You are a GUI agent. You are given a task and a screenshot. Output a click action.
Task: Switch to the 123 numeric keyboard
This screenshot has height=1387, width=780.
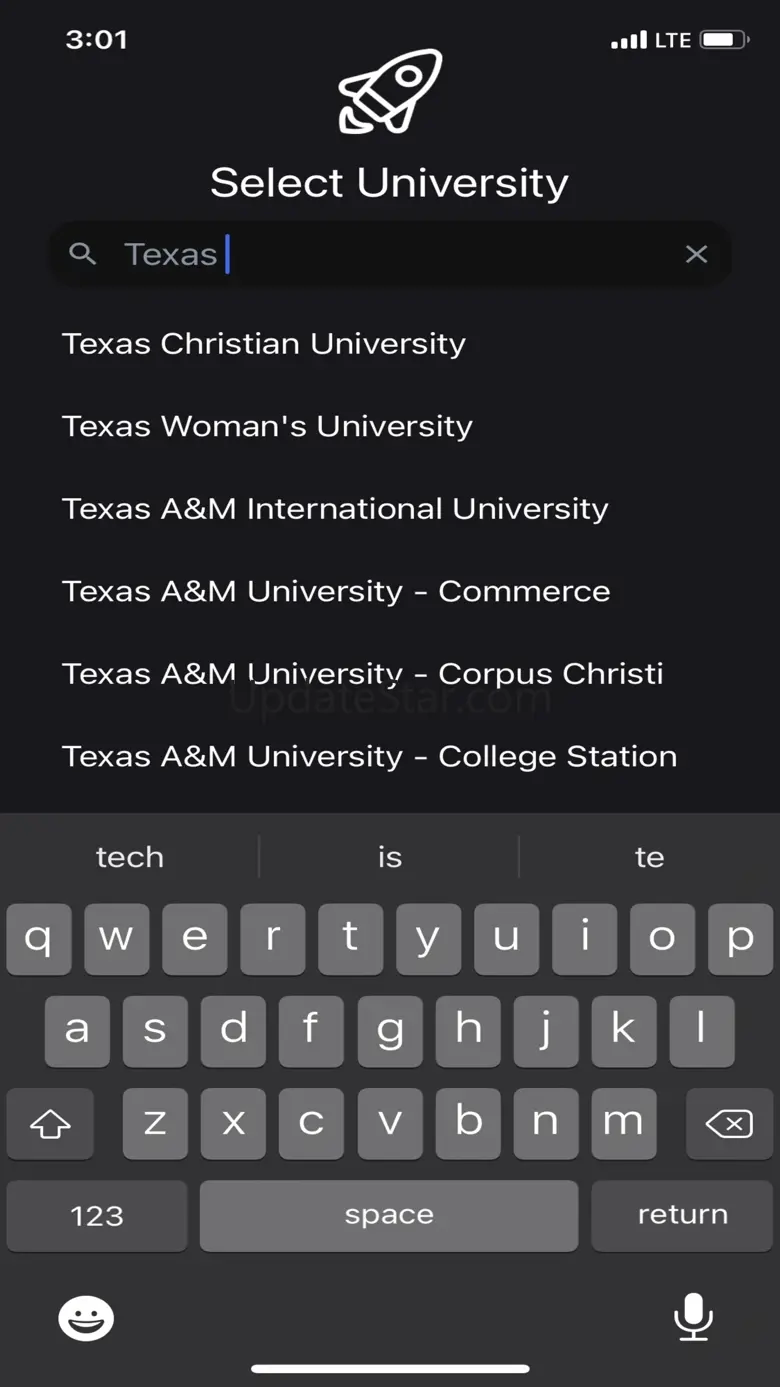[97, 1216]
